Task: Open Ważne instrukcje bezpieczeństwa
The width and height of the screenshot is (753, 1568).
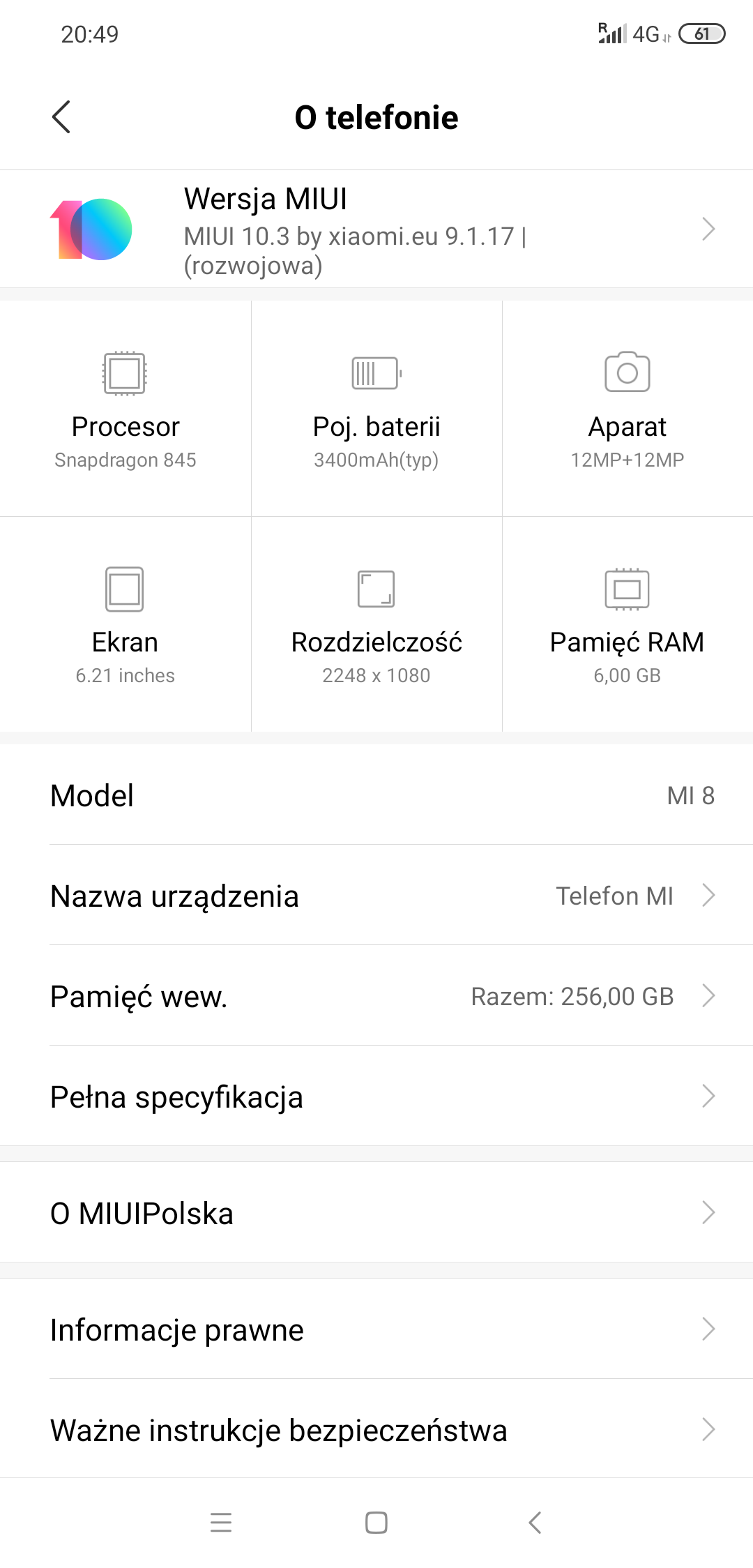Action: (x=376, y=1430)
